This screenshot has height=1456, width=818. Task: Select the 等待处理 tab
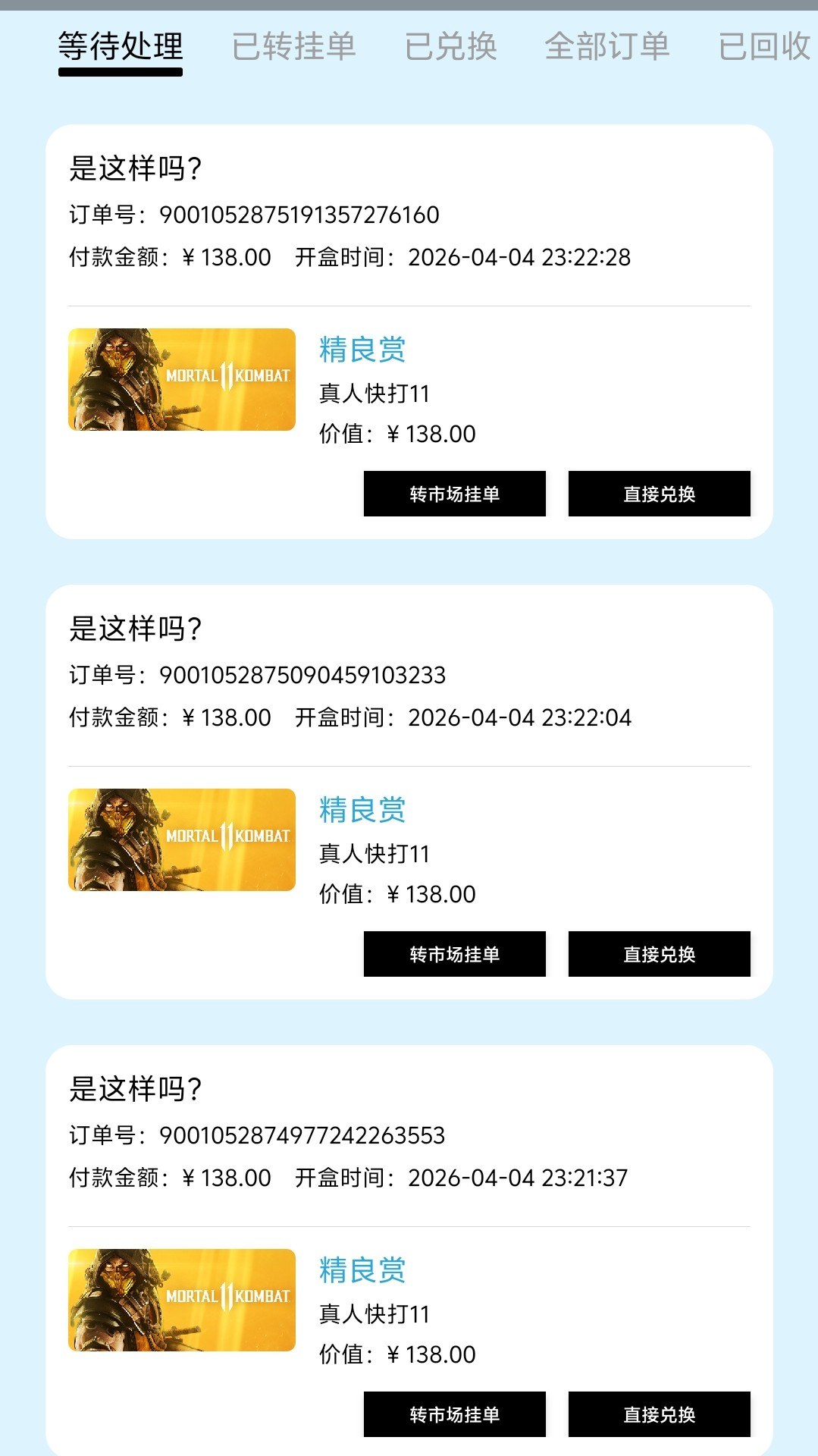tap(121, 46)
